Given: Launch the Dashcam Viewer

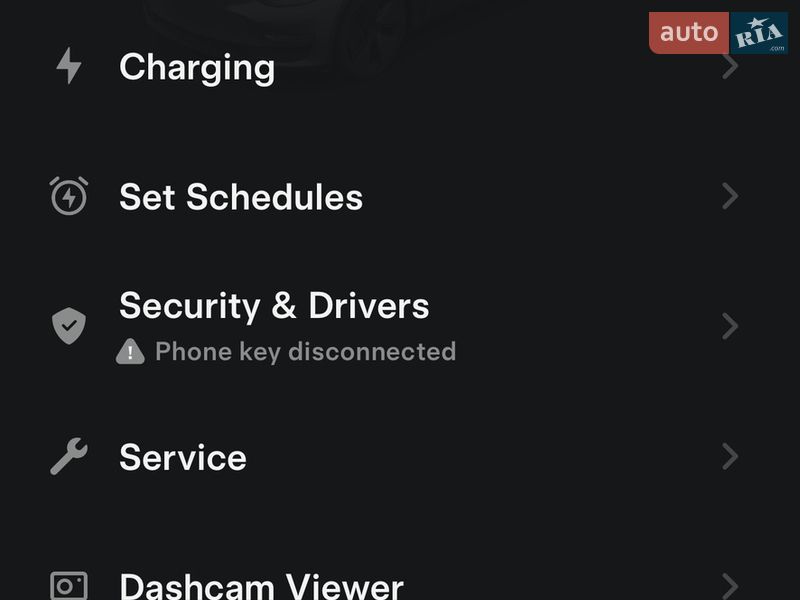Looking at the screenshot, I should click(x=261, y=584).
